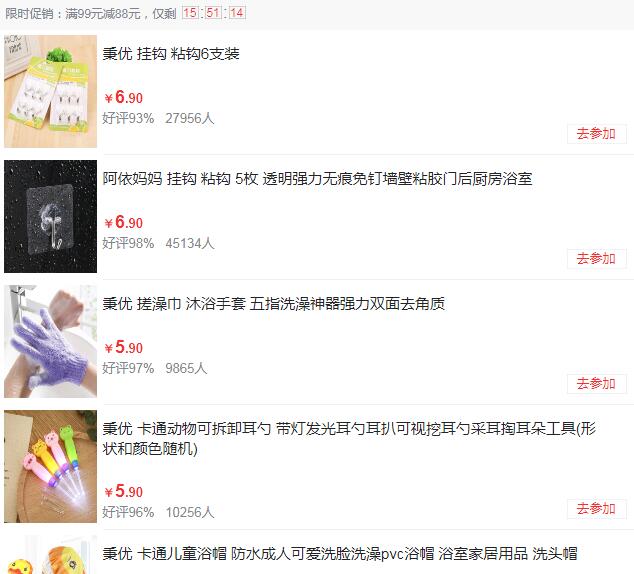The height and width of the screenshot is (574, 634).
Task: Tap 去参加 for 阿依妈妈 挂钩 粘钩 5枚
Action: coord(596,259)
